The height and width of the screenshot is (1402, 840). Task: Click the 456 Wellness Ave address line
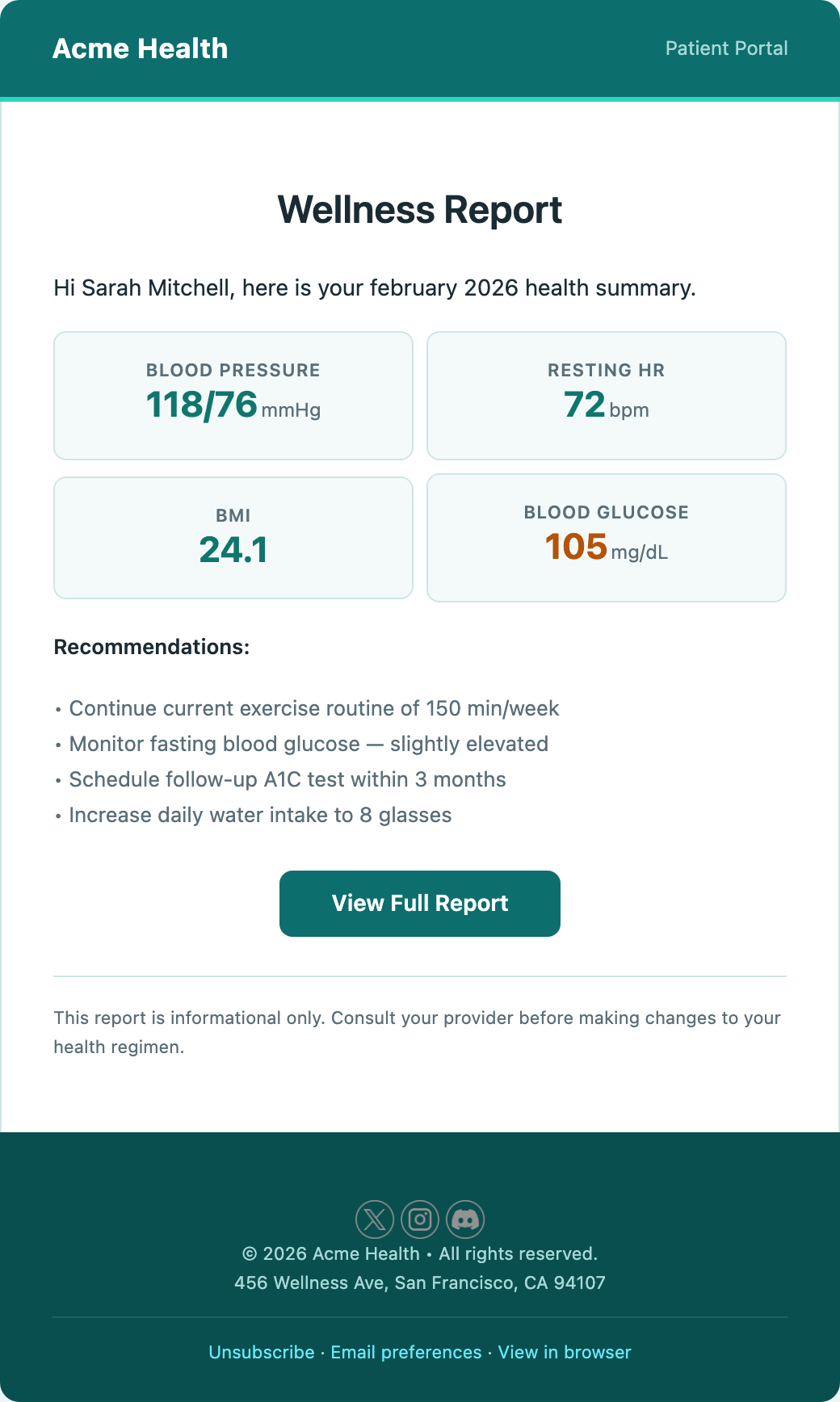(419, 1282)
